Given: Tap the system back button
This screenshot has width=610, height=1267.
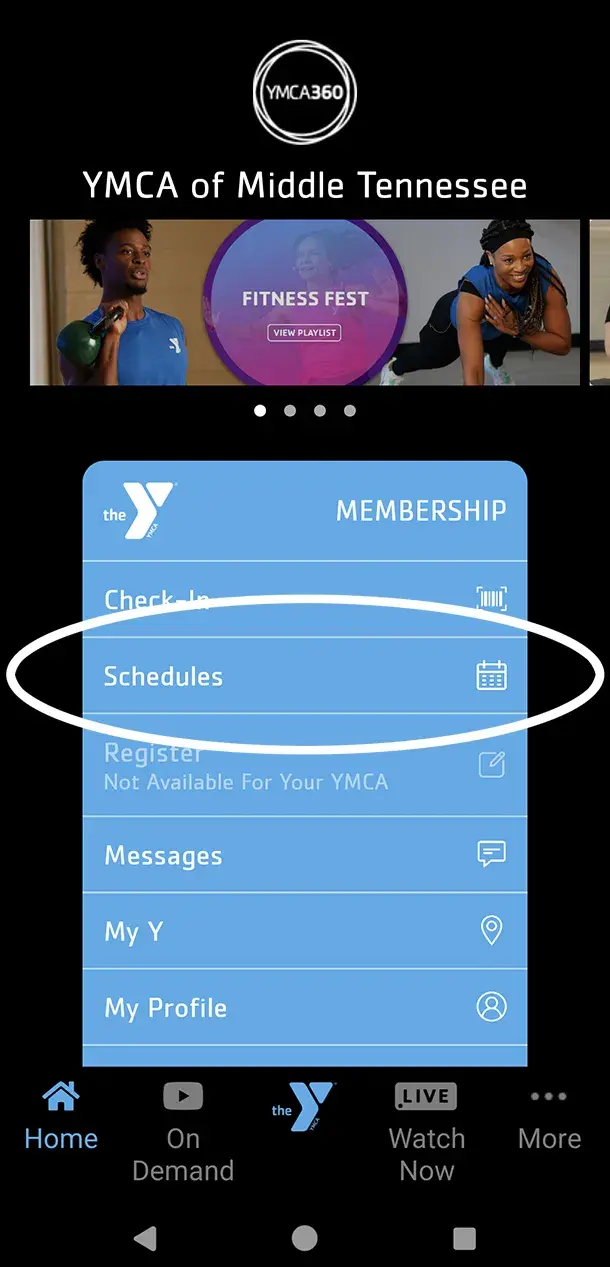Looking at the screenshot, I should point(145,1239).
